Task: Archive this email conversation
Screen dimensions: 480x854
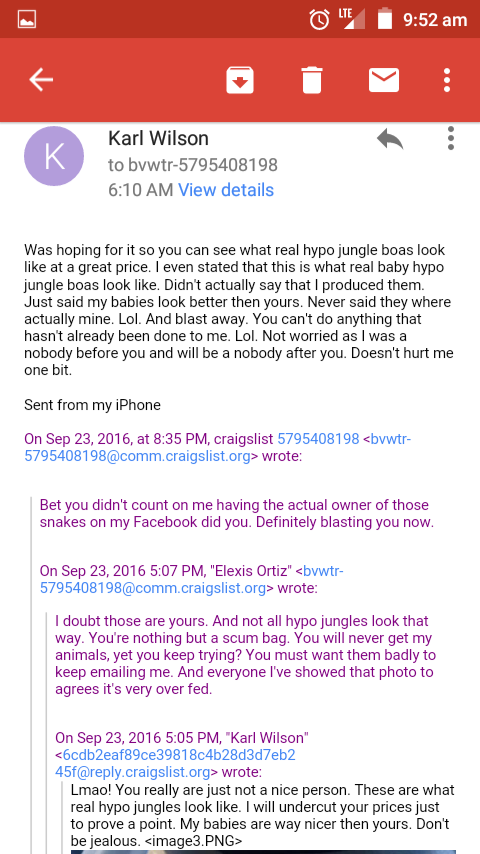Action: (240, 80)
